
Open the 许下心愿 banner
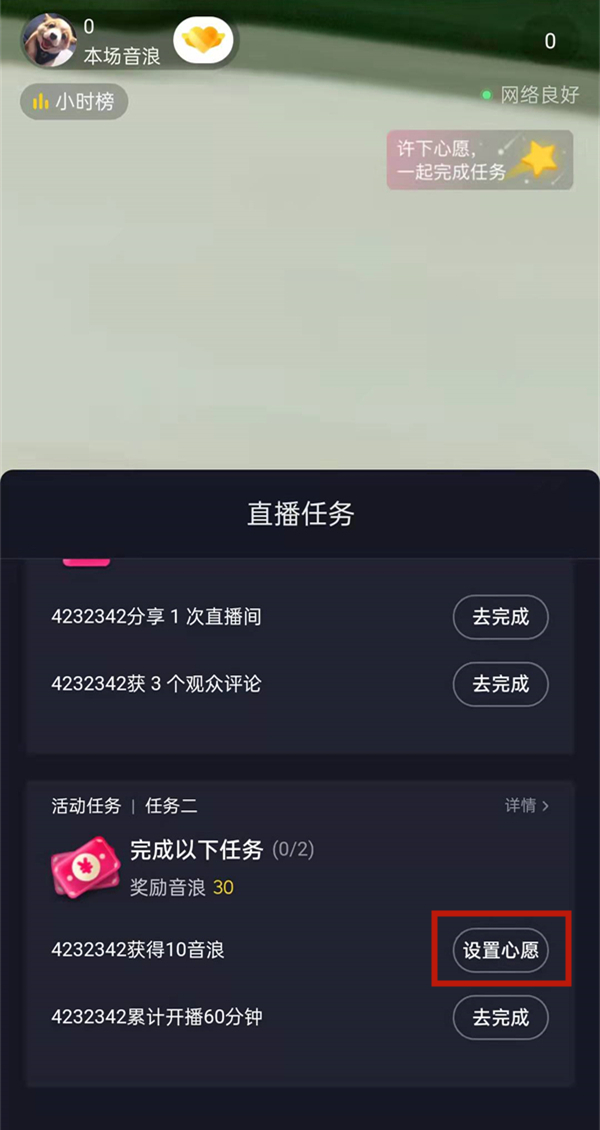point(480,160)
